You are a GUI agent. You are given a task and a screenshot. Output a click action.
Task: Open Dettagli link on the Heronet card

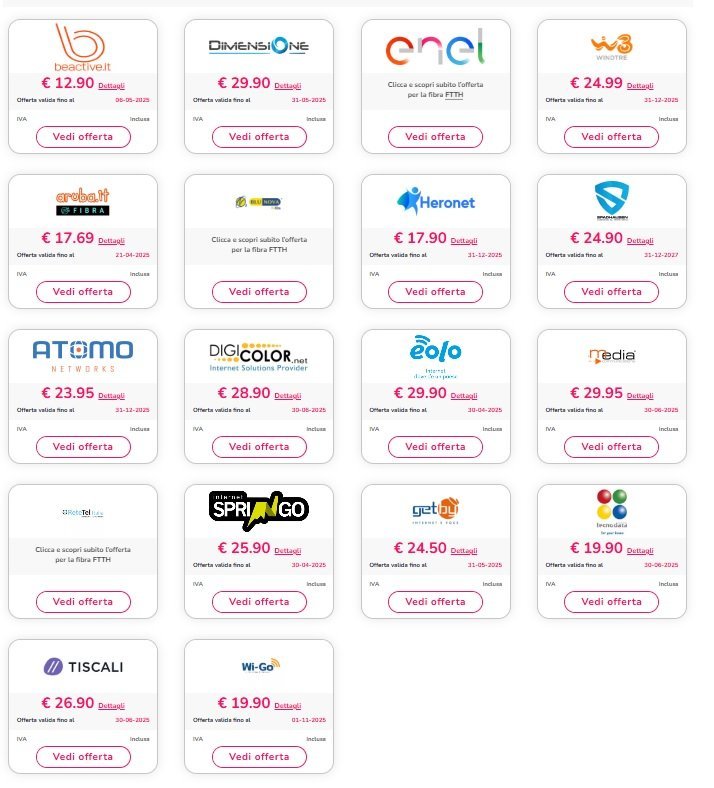coord(464,241)
